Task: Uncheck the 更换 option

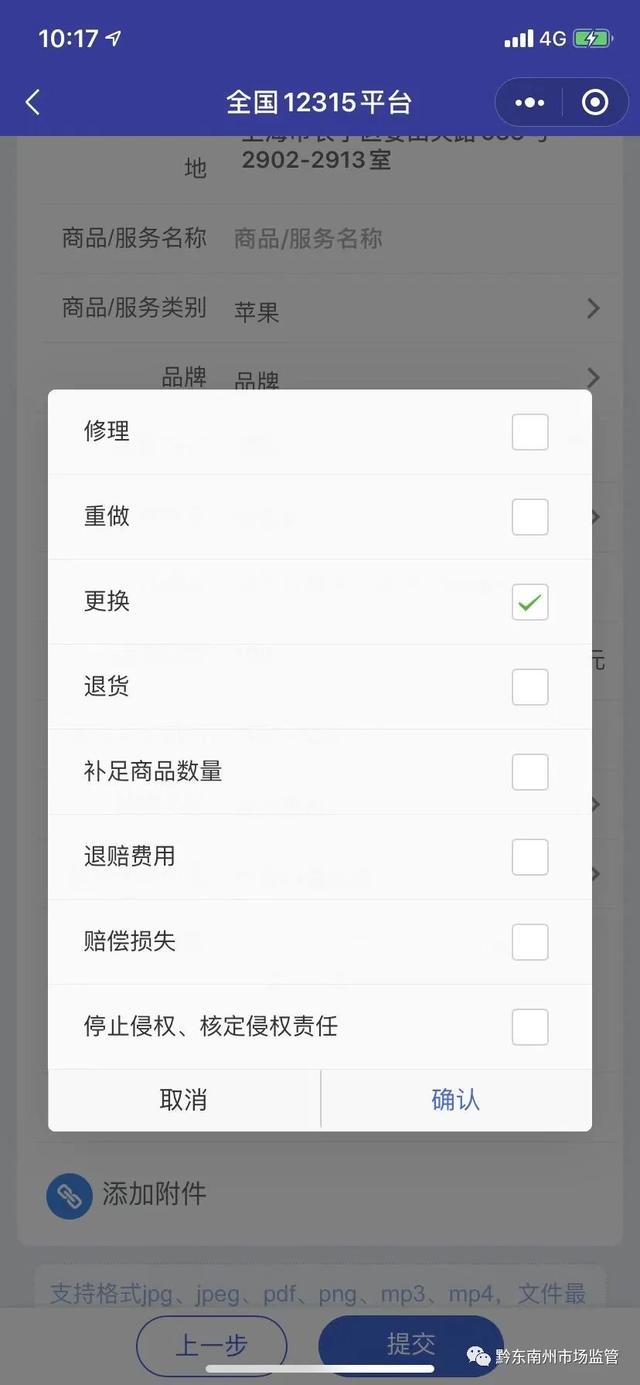Action: pos(530,602)
